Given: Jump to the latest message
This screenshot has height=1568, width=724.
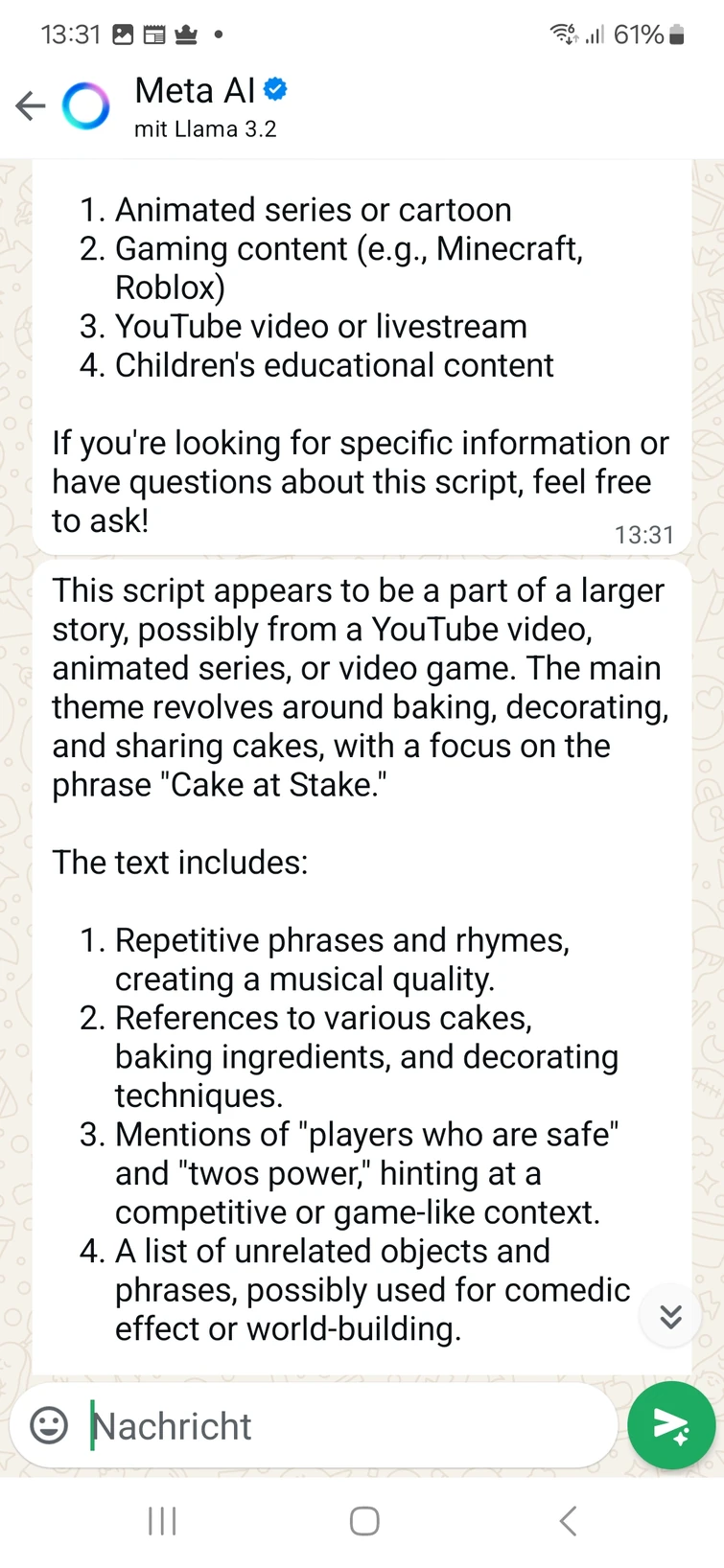Looking at the screenshot, I should [670, 1316].
